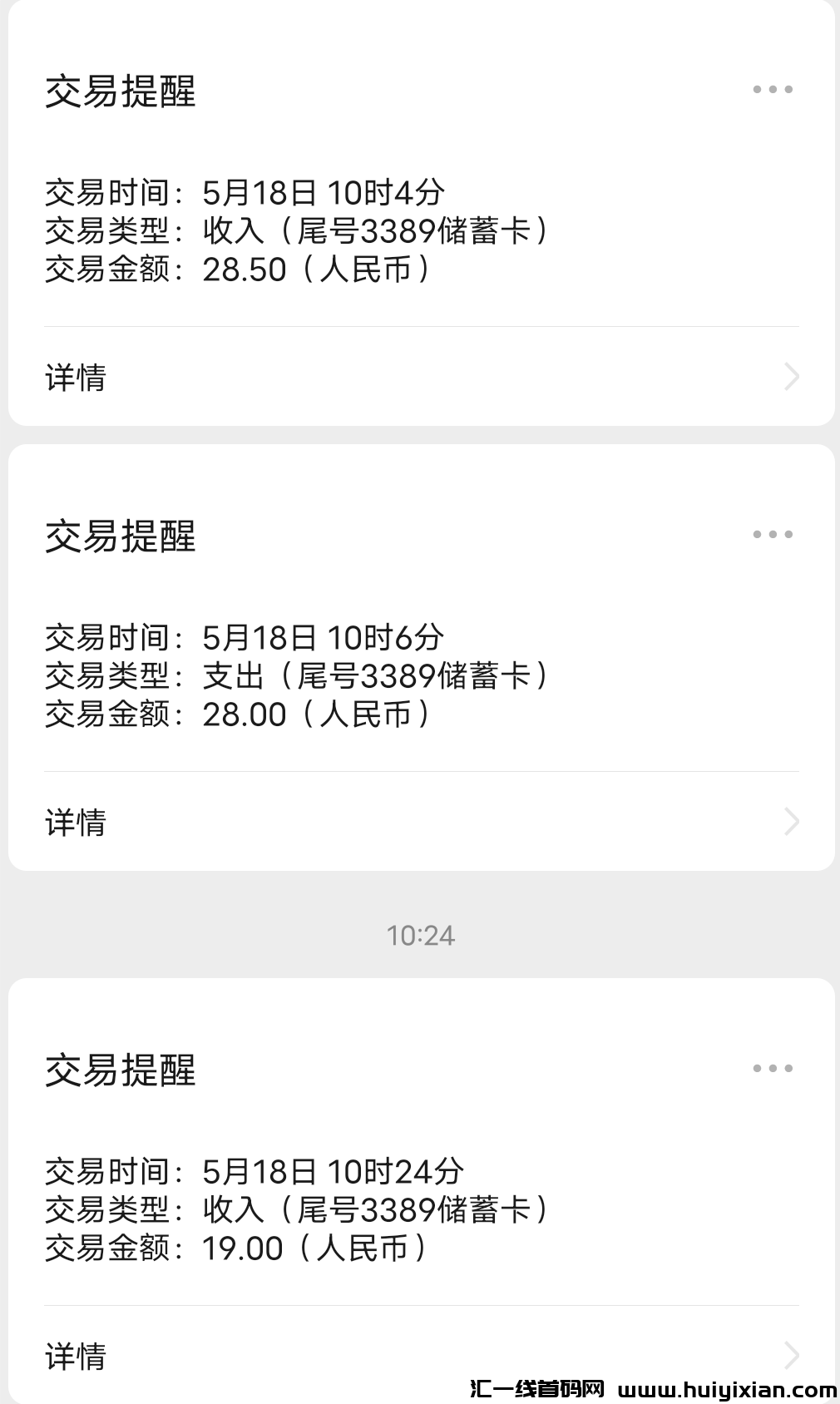Open the more options menu on the 10时24分 income card
Viewport: 840px width, 1404px height.
point(773,1068)
